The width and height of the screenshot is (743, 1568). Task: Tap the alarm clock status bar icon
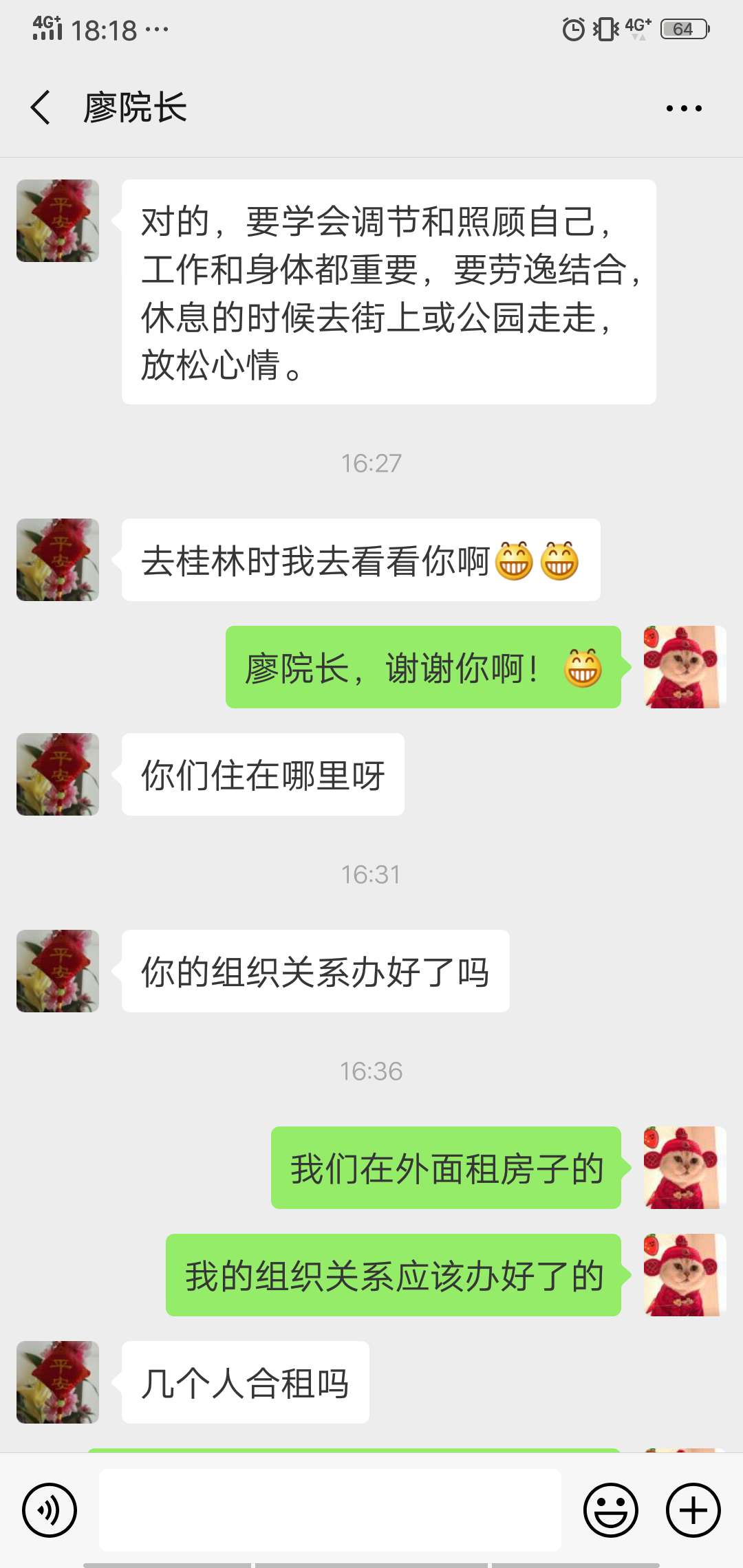(573, 29)
